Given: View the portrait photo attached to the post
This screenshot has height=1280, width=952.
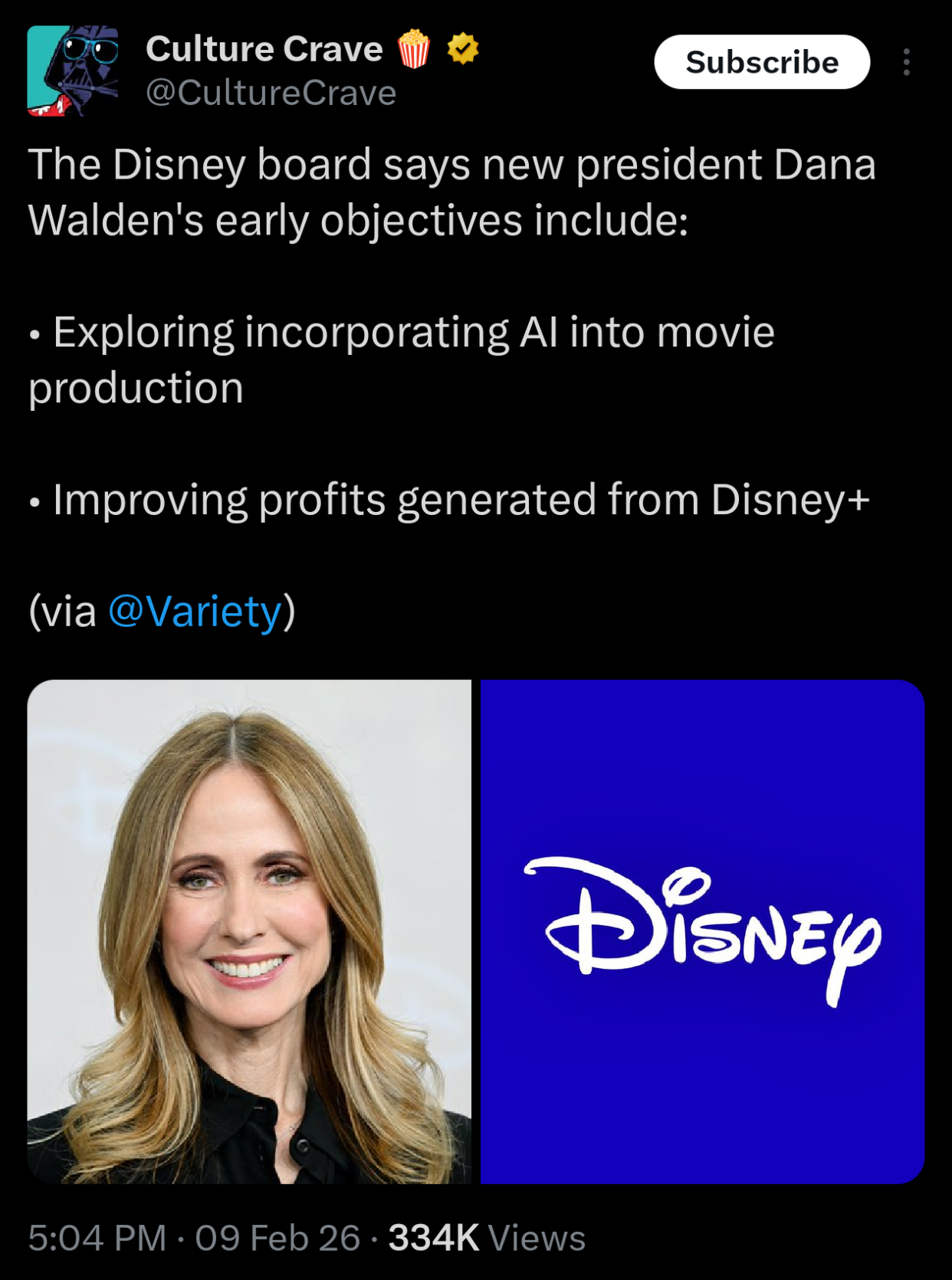Looking at the screenshot, I should [x=249, y=931].
